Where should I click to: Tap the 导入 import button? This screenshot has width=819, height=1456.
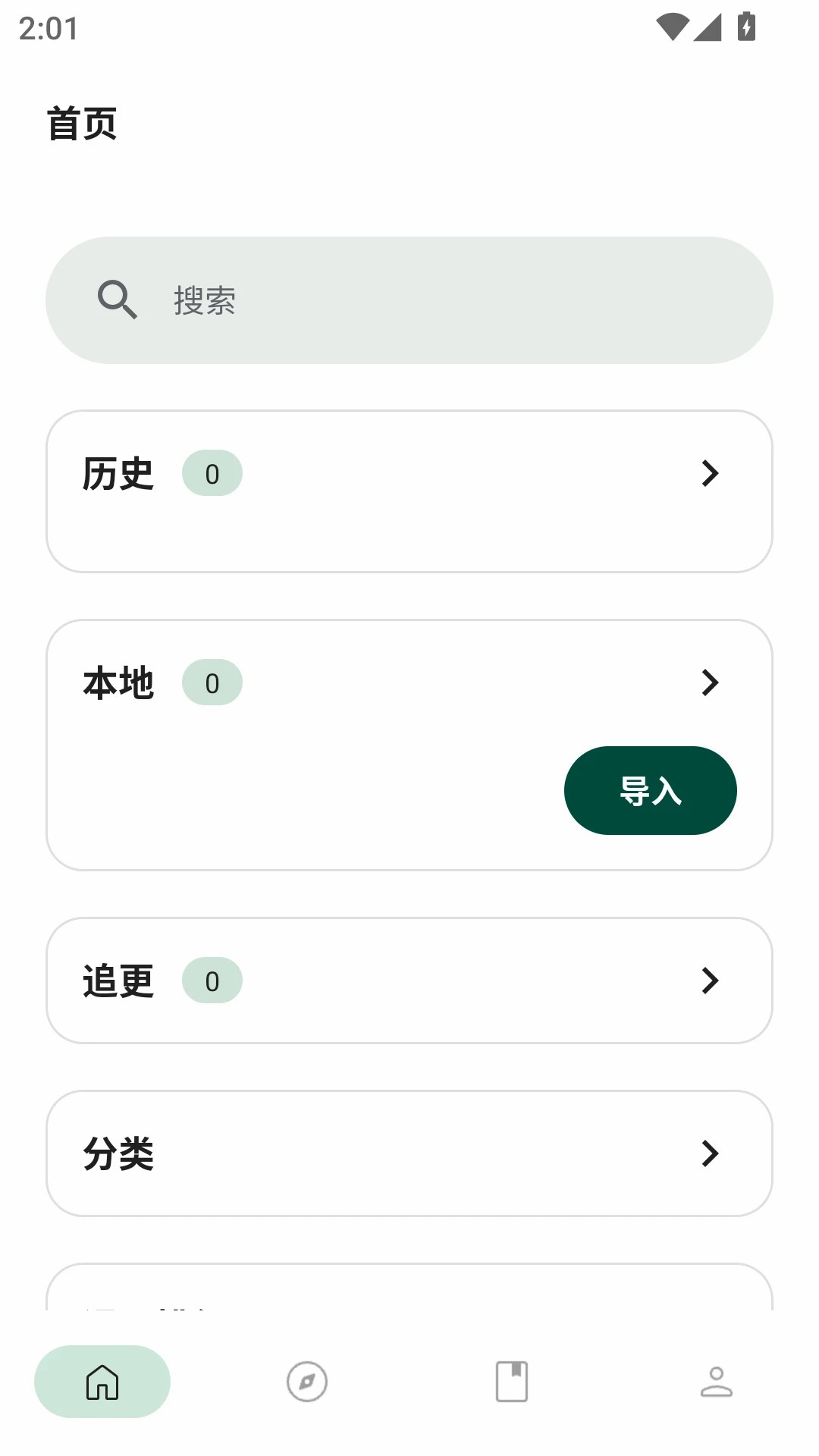click(x=650, y=791)
